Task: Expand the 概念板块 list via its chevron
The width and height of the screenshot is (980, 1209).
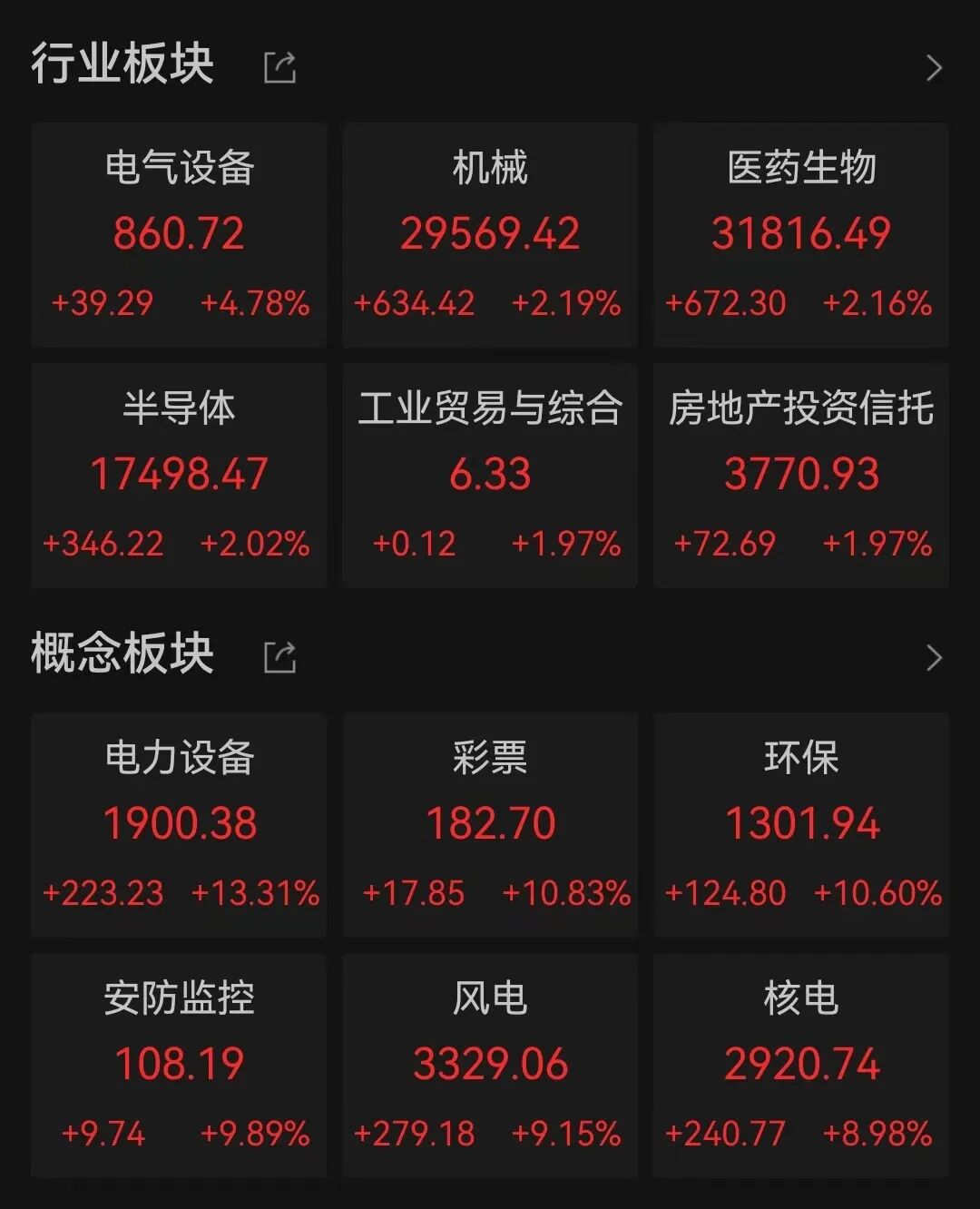Action: [934, 658]
